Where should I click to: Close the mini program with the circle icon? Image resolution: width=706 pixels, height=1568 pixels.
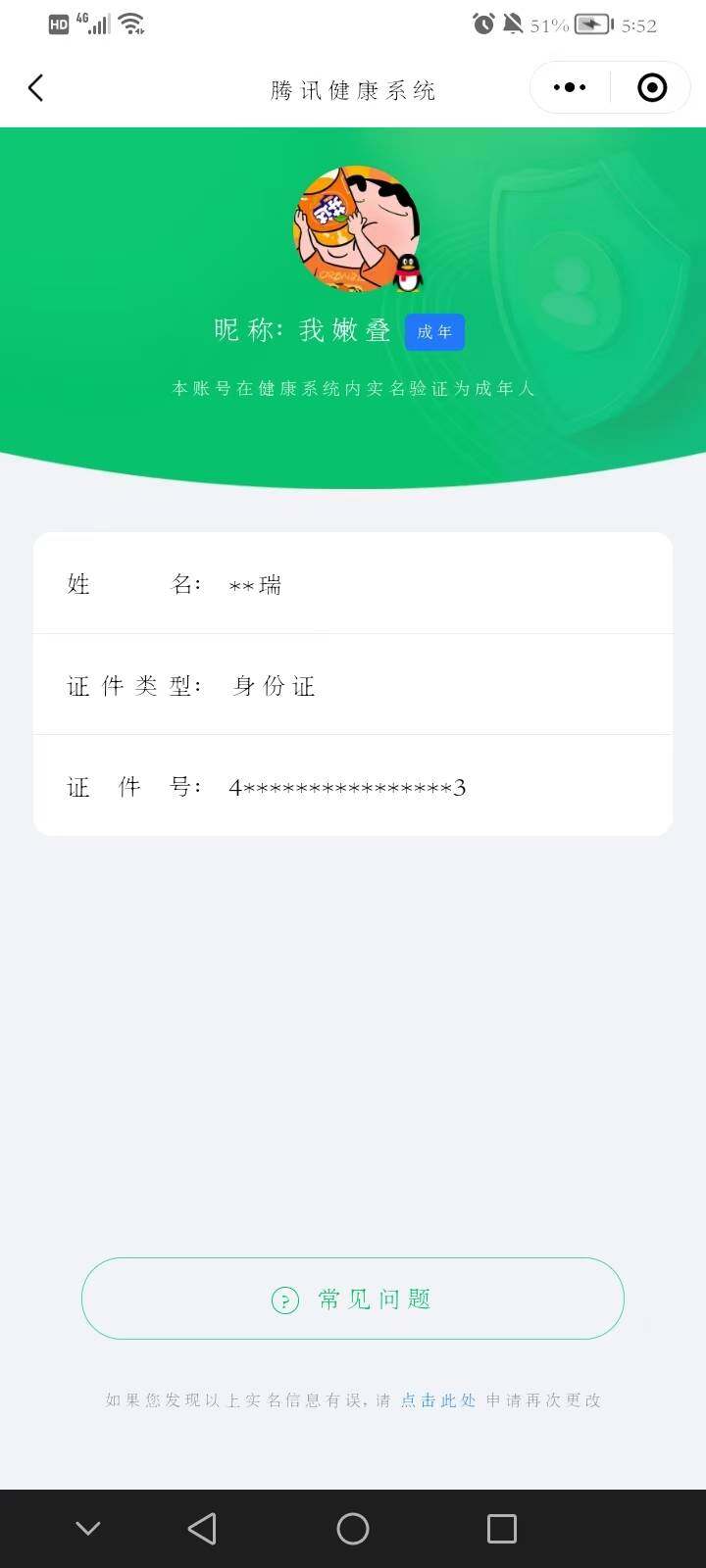click(652, 87)
